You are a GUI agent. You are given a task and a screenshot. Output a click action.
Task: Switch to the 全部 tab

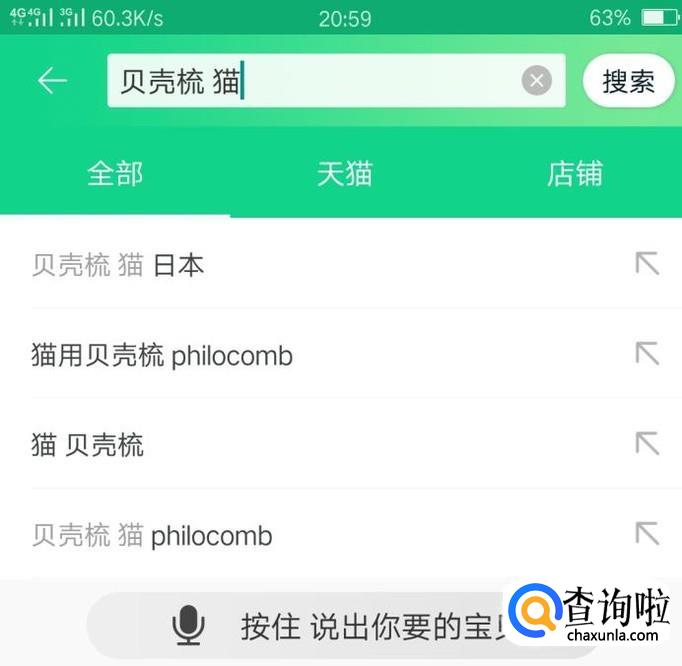(115, 174)
